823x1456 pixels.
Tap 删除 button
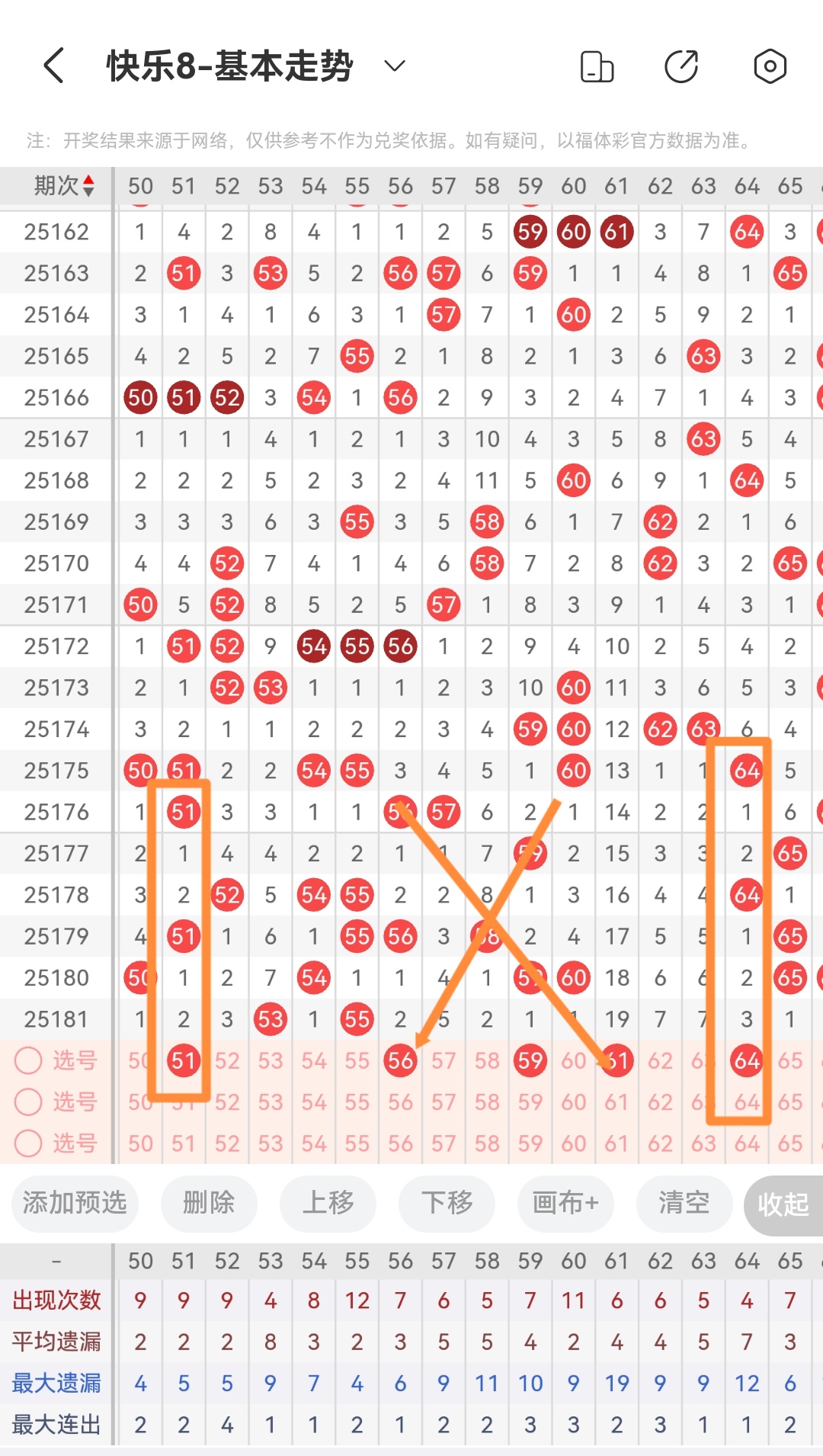point(209,1203)
